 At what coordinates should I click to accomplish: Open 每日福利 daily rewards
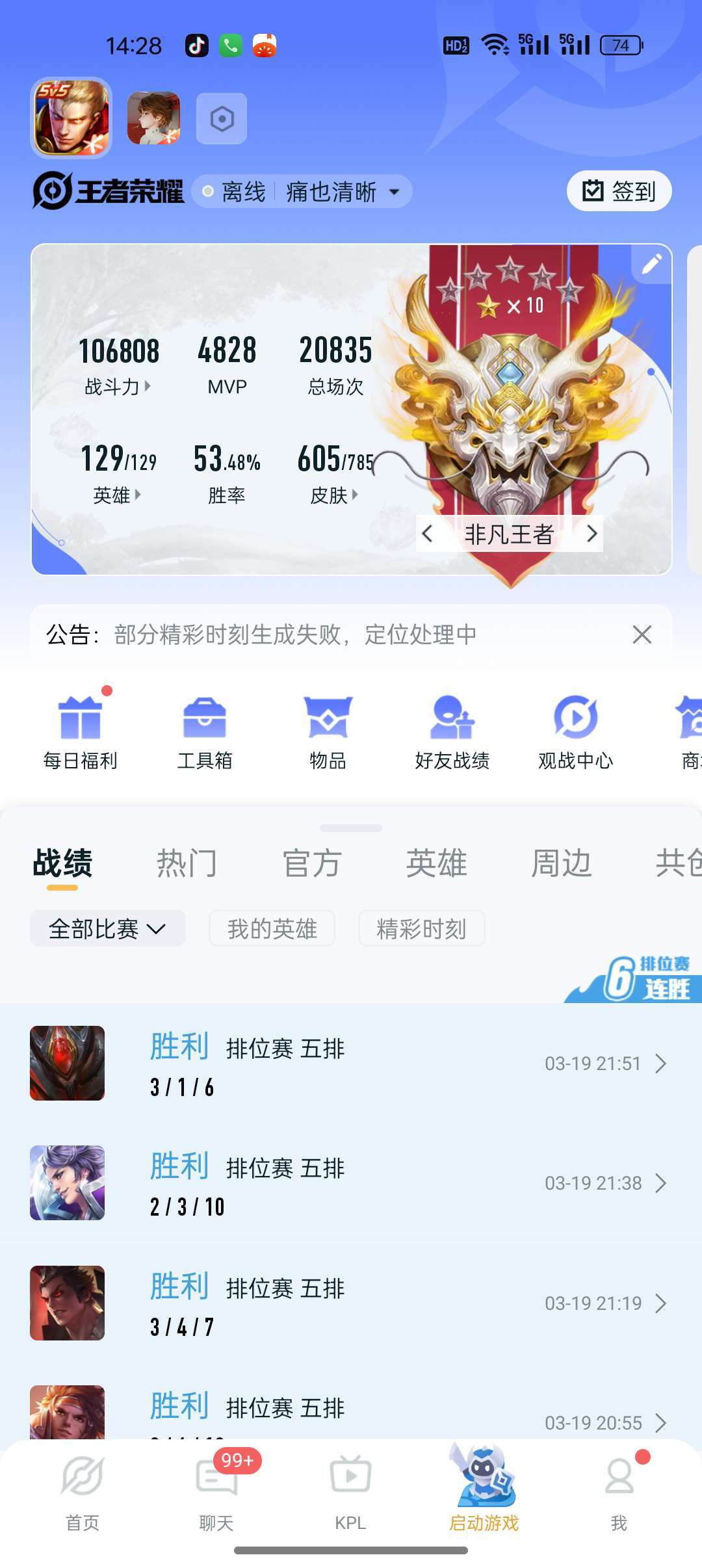81,731
